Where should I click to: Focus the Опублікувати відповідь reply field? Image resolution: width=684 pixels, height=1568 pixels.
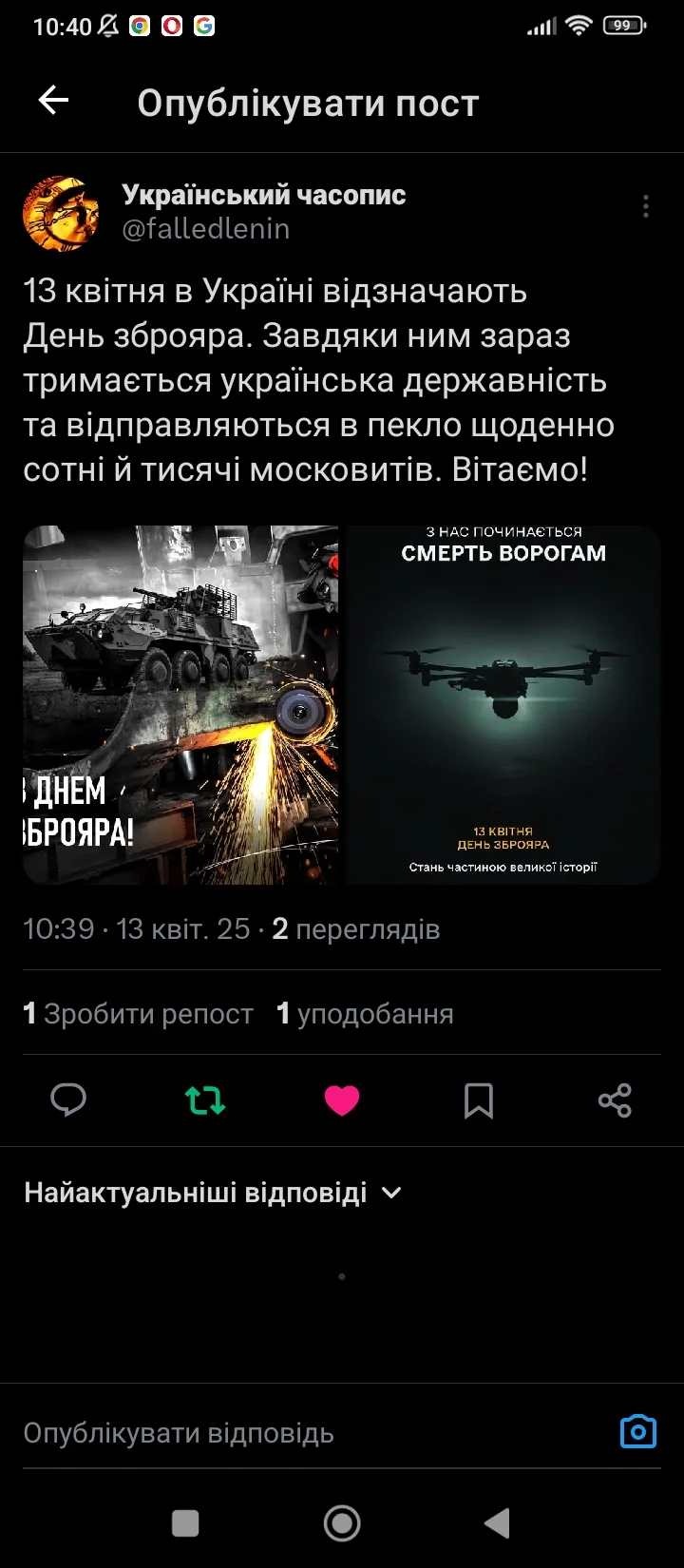tap(313, 1432)
